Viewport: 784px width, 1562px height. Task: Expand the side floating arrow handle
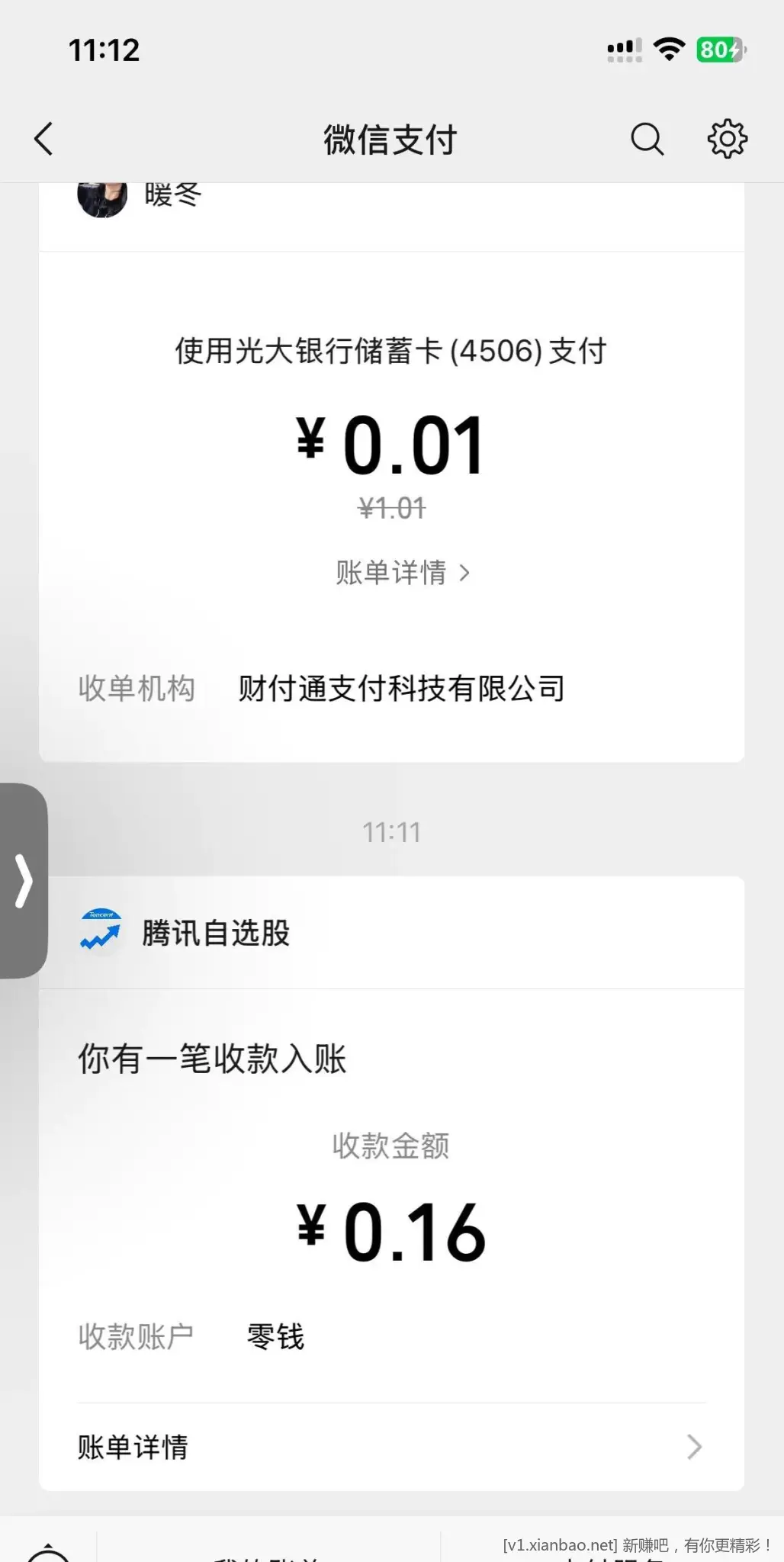[x=24, y=881]
